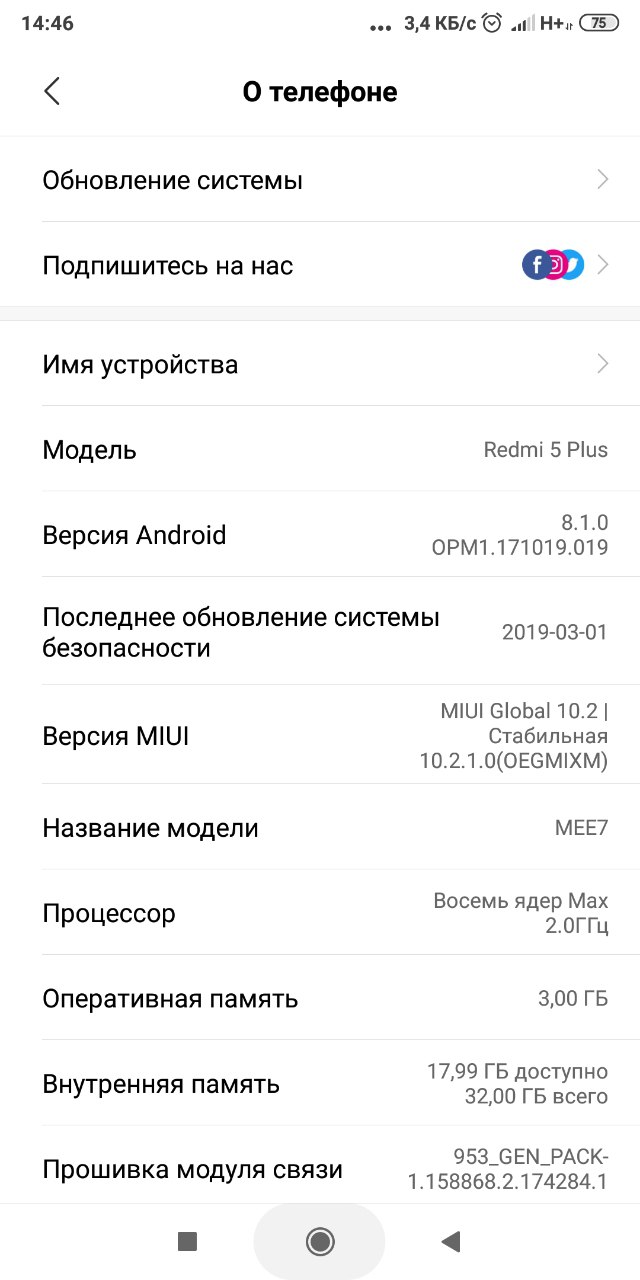Open recent apps with square button

pyautogui.click(x=187, y=1241)
